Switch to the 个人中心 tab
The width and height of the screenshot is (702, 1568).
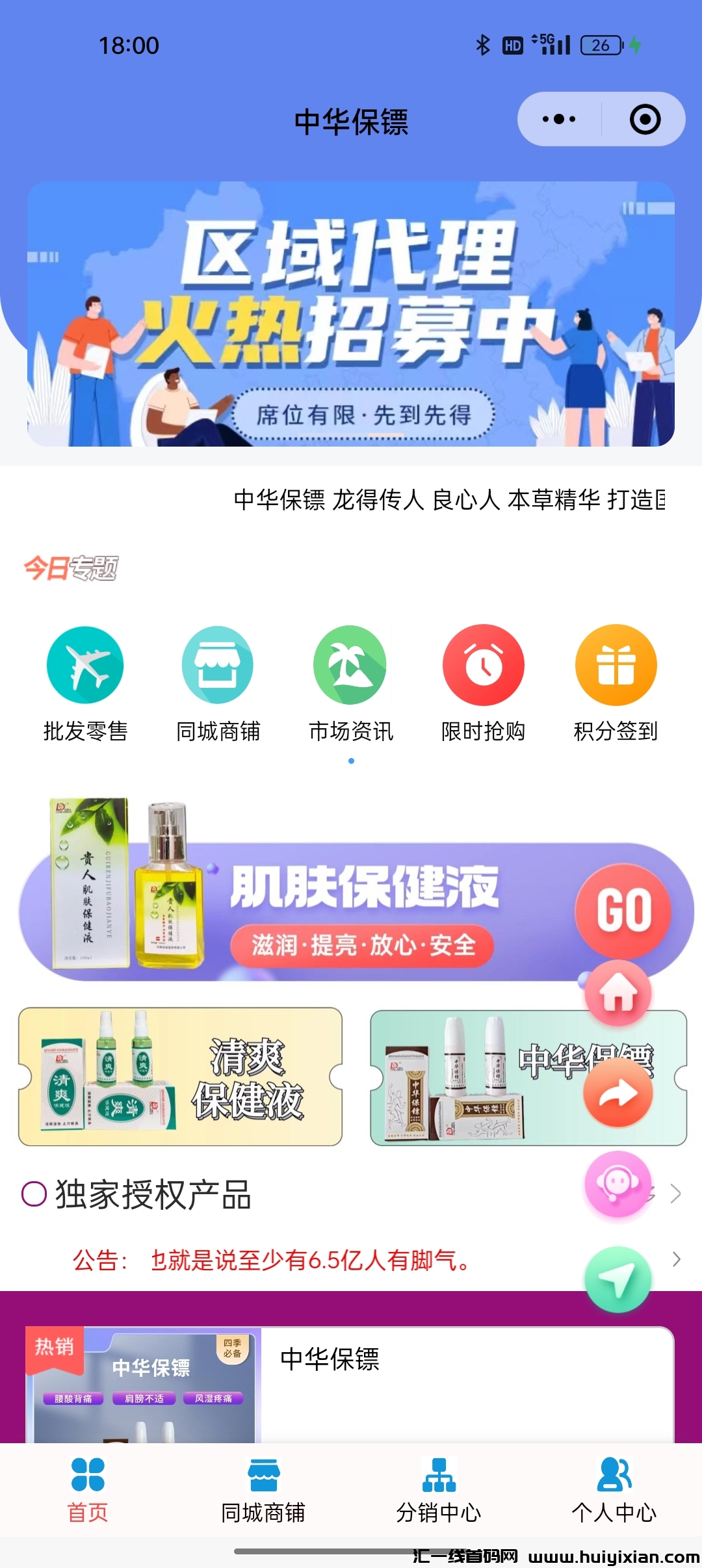pyautogui.click(x=614, y=1490)
